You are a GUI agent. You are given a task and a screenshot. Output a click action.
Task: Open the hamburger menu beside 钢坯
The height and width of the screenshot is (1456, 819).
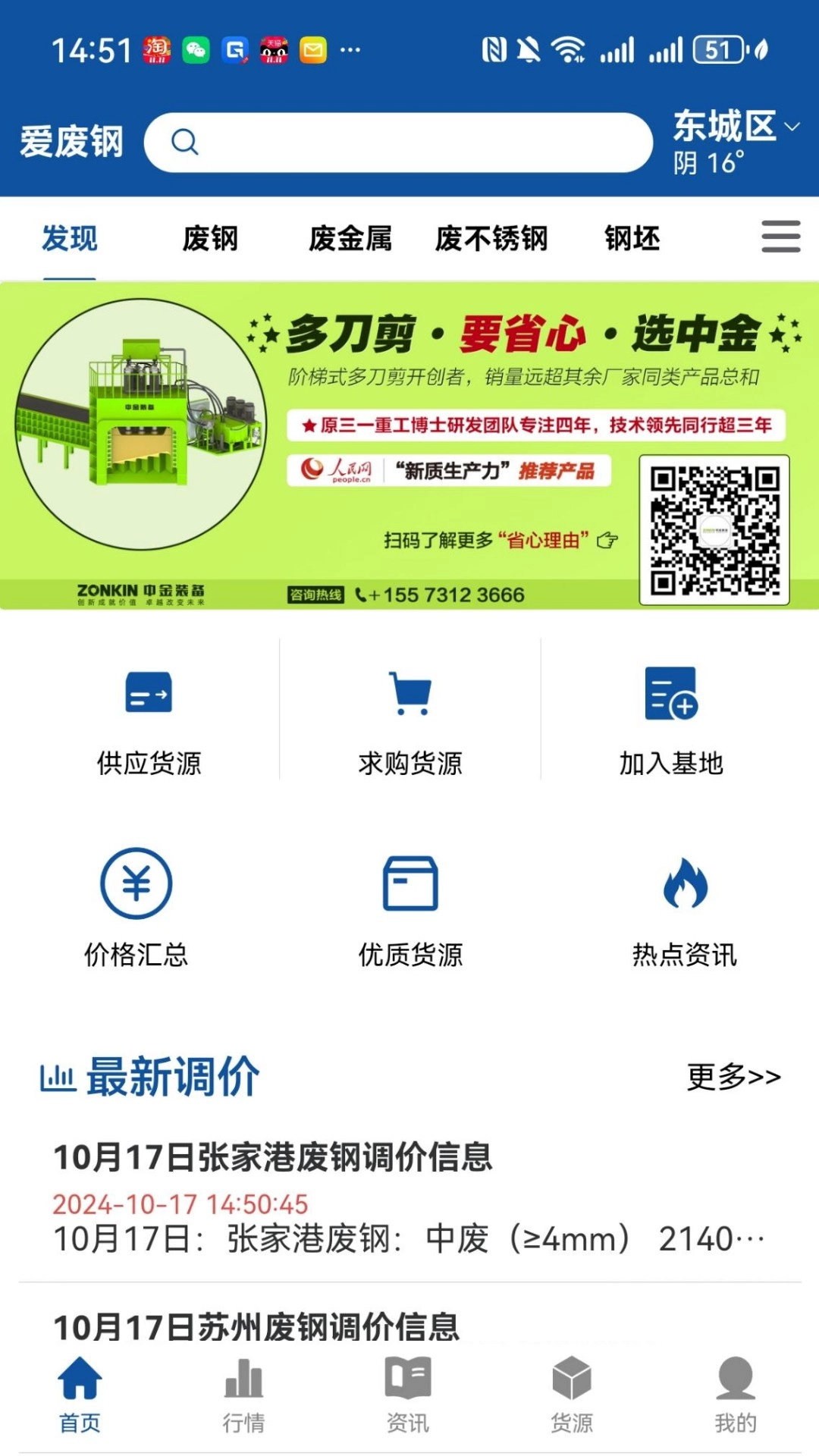780,237
